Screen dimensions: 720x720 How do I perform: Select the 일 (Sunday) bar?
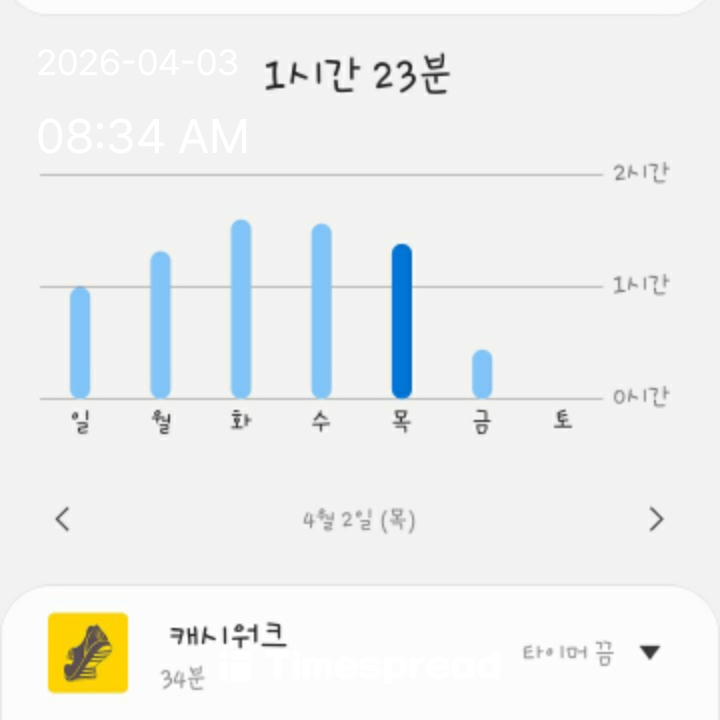pos(80,343)
